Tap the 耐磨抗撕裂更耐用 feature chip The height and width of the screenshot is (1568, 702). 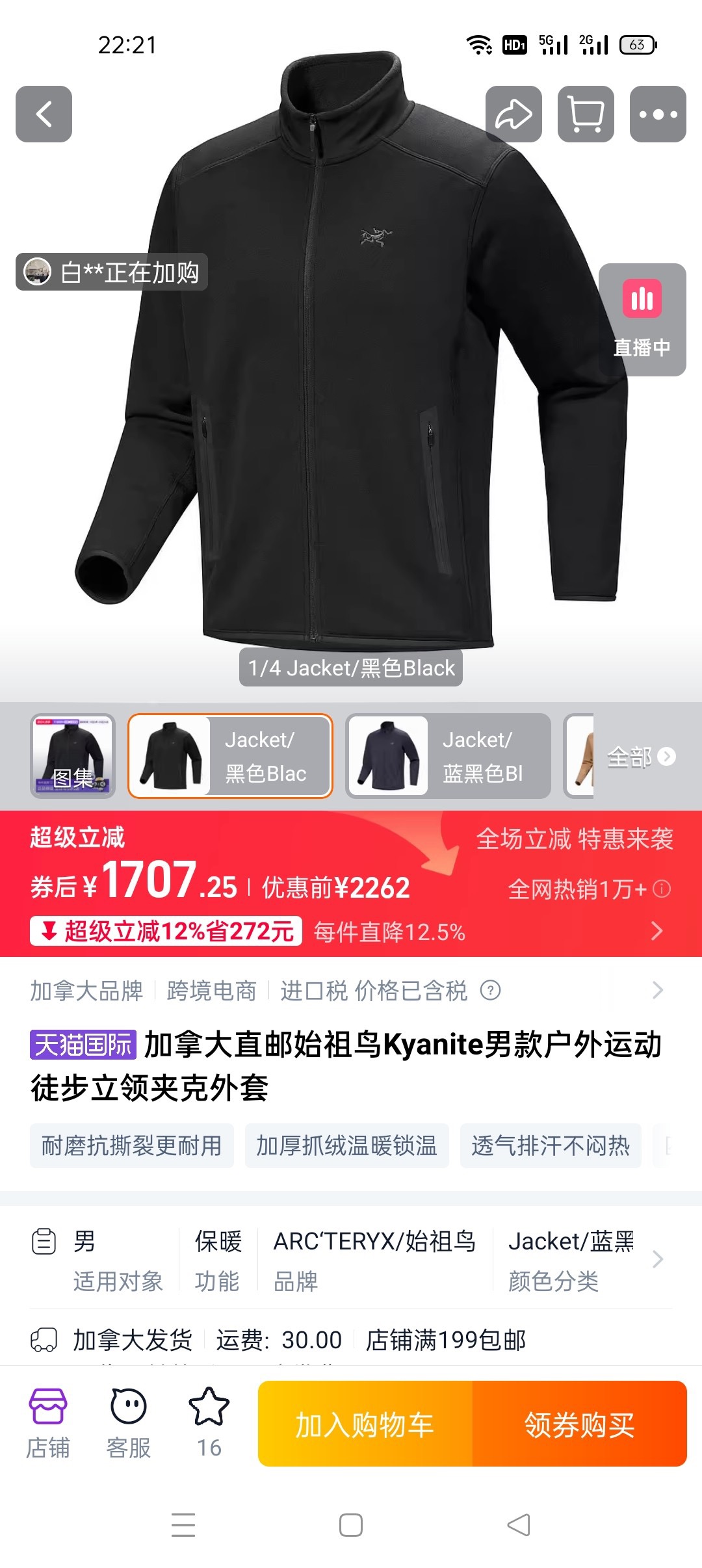click(x=132, y=1145)
